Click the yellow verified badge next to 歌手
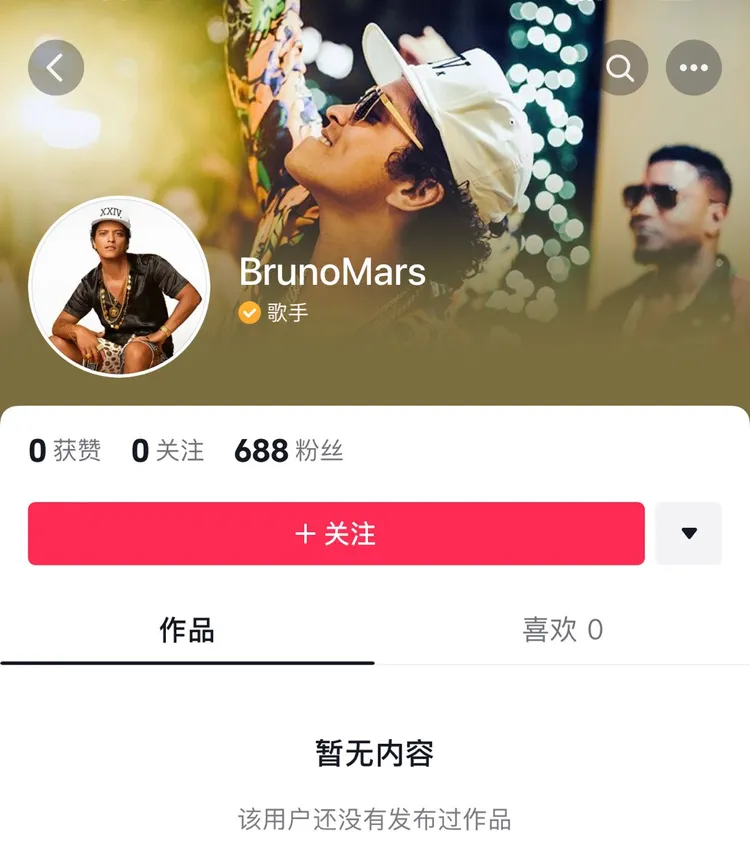750x842 pixels. (247, 311)
